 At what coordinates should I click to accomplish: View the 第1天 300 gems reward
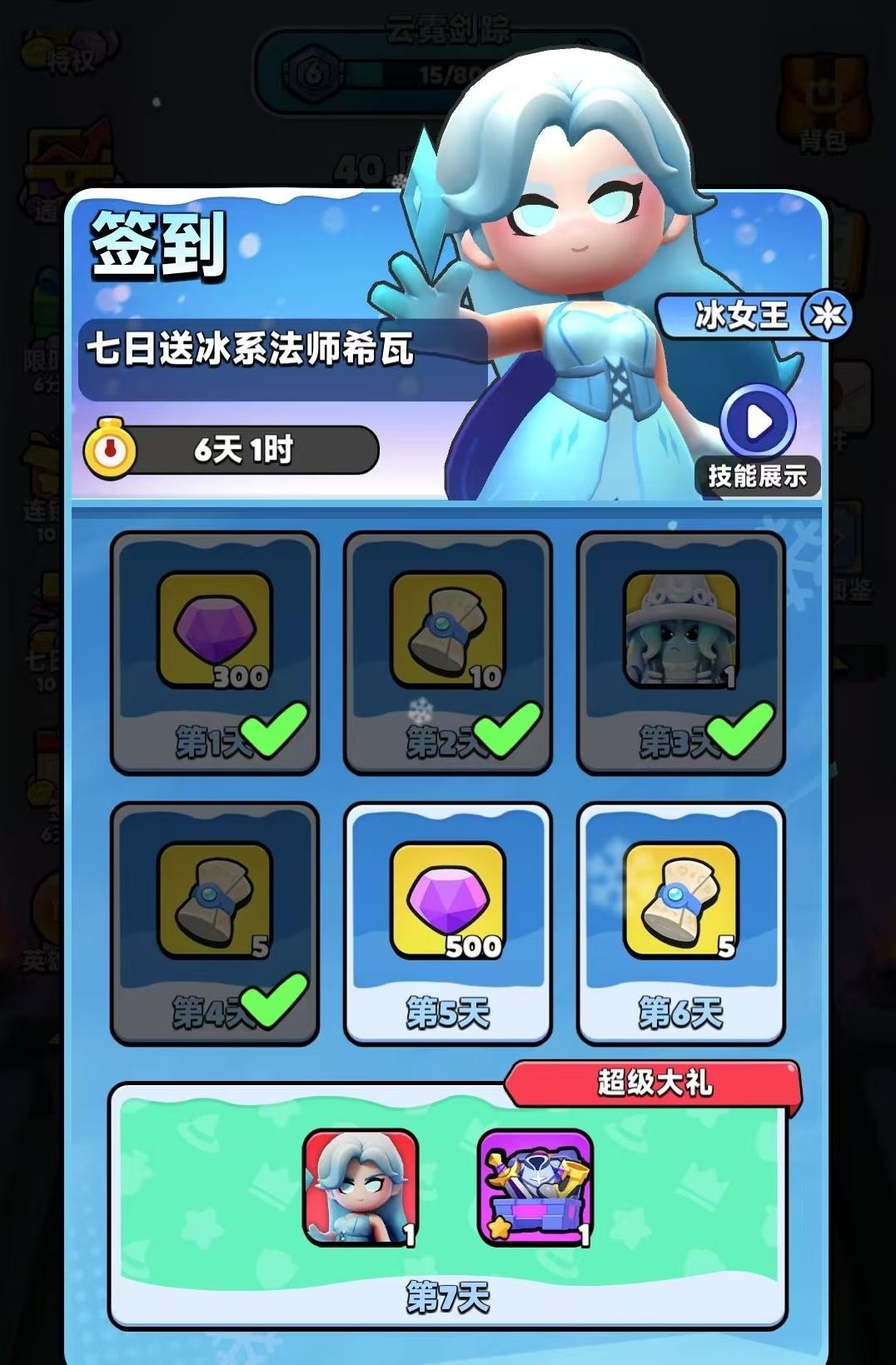pos(215,652)
